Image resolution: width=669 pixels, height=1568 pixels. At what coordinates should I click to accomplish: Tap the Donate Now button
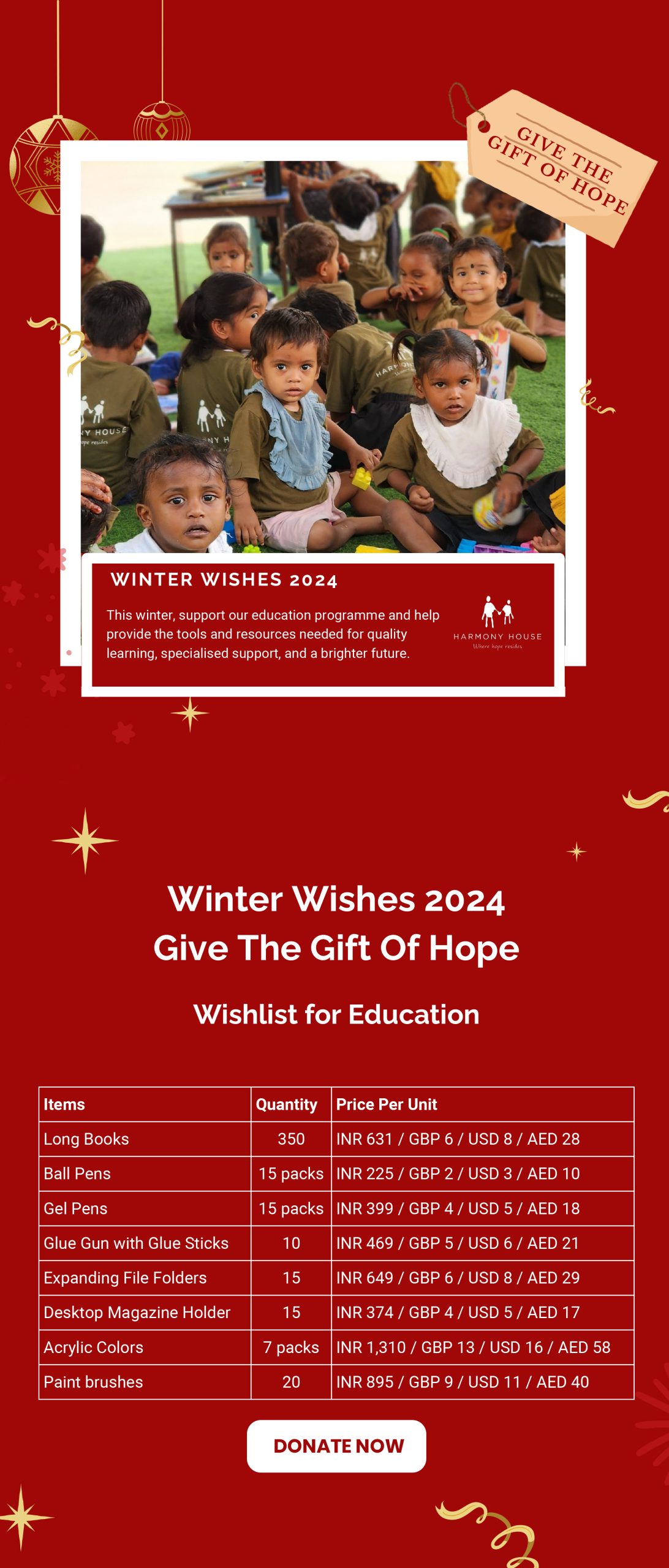(x=336, y=1446)
